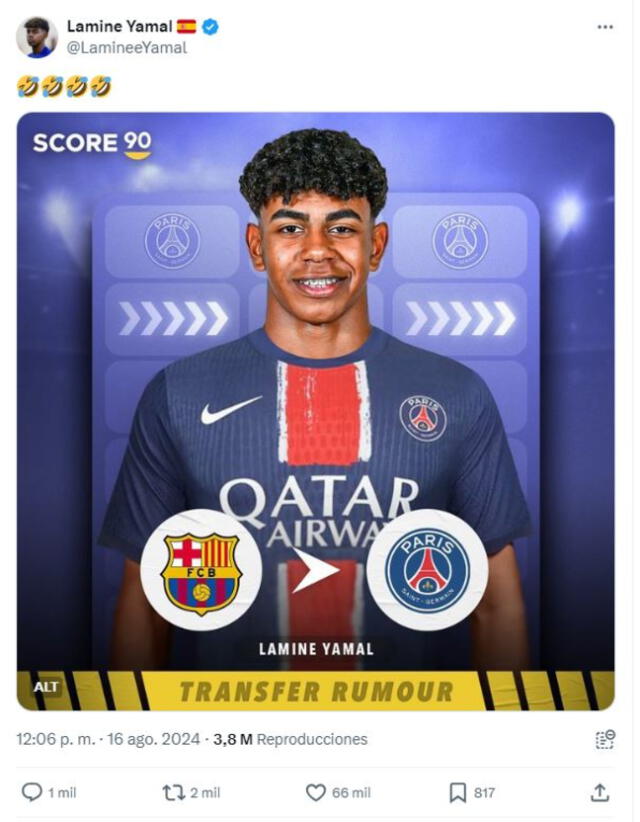Open Lamine Yamal's profile avatar
This screenshot has height=822, width=640.
pyautogui.click(x=37, y=37)
